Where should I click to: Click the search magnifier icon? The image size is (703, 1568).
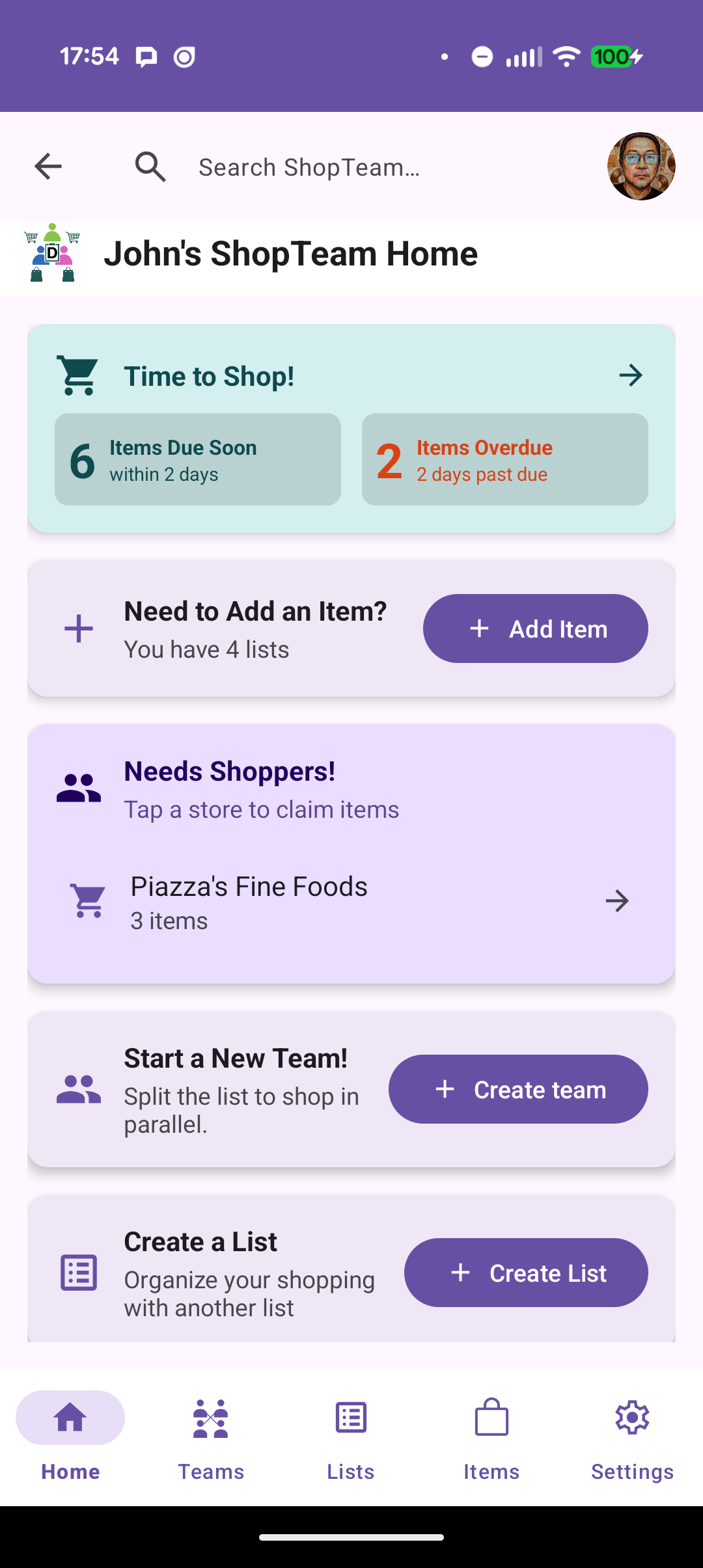pos(150,167)
